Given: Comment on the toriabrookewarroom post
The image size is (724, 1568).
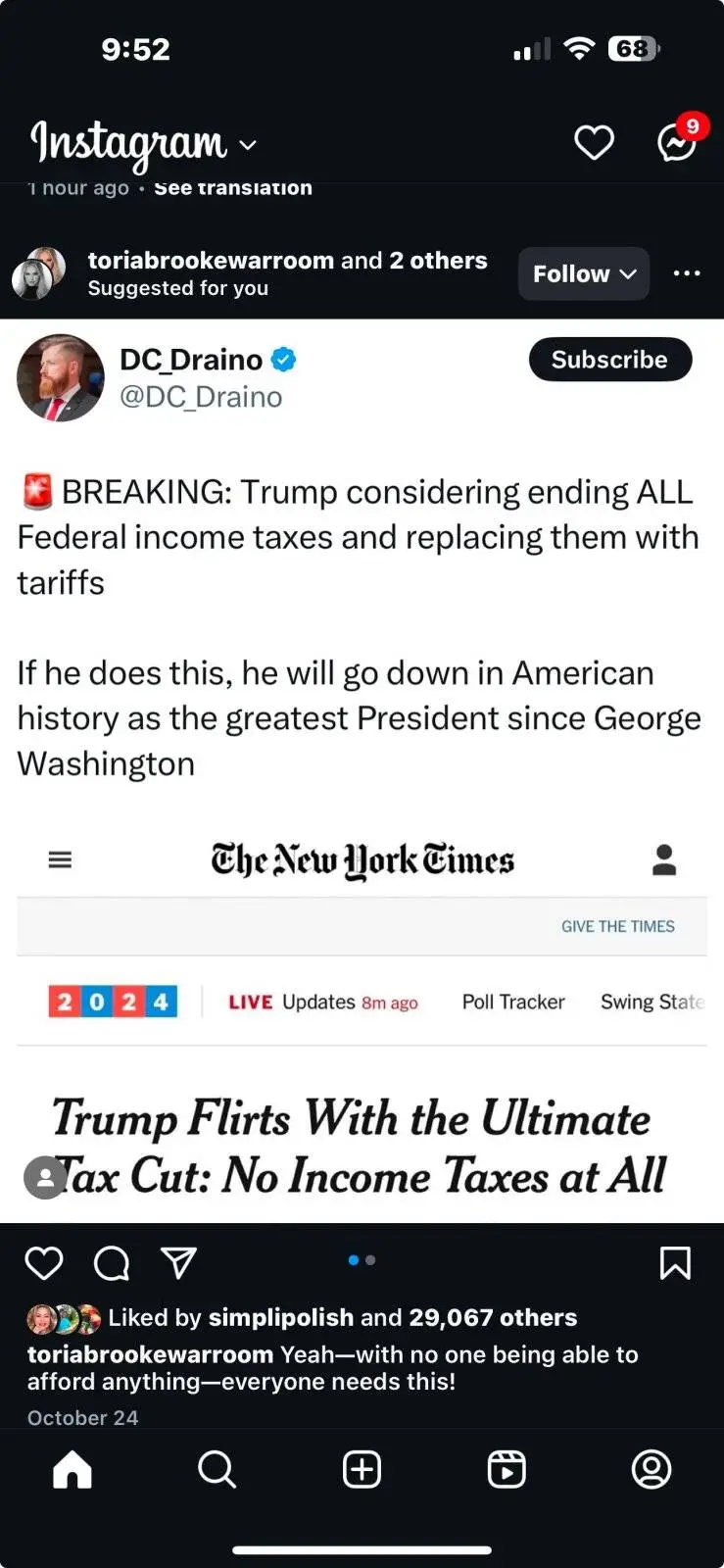Looking at the screenshot, I should pos(111,1263).
